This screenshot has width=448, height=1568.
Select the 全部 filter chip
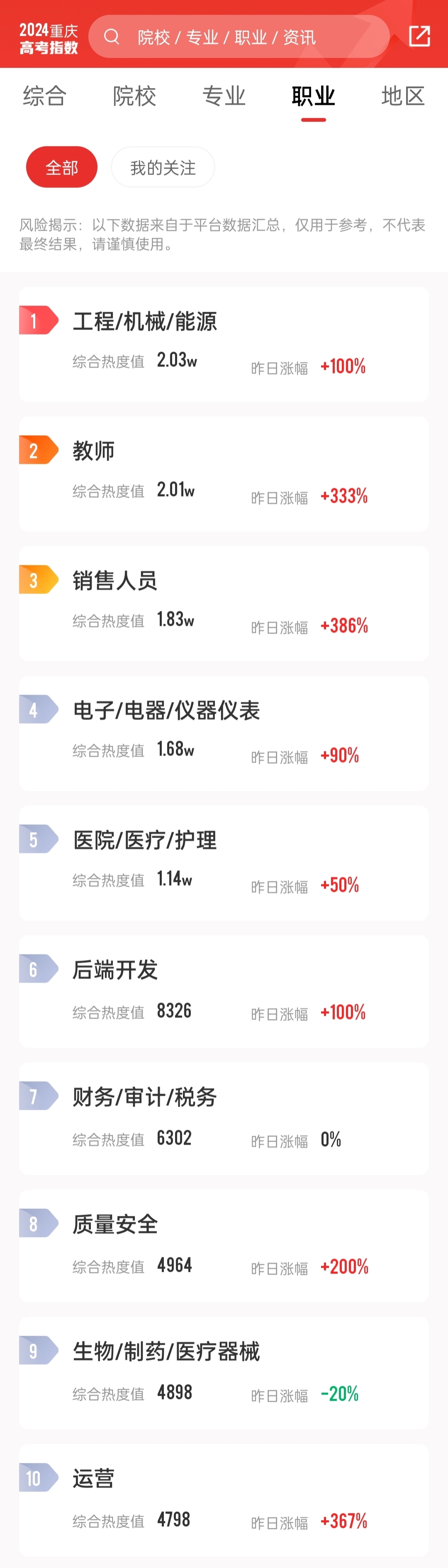coord(61,167)
